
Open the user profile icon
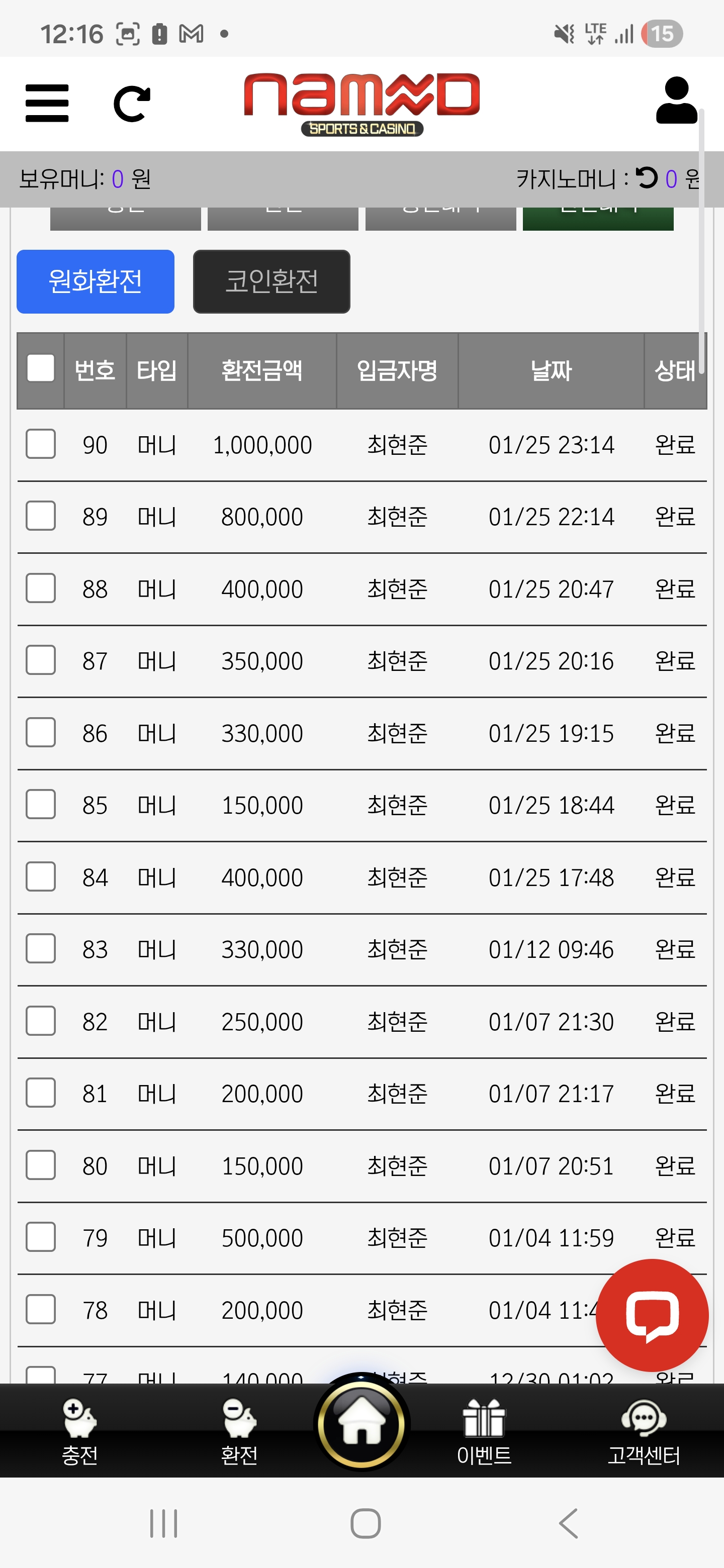tap(676, 101)
